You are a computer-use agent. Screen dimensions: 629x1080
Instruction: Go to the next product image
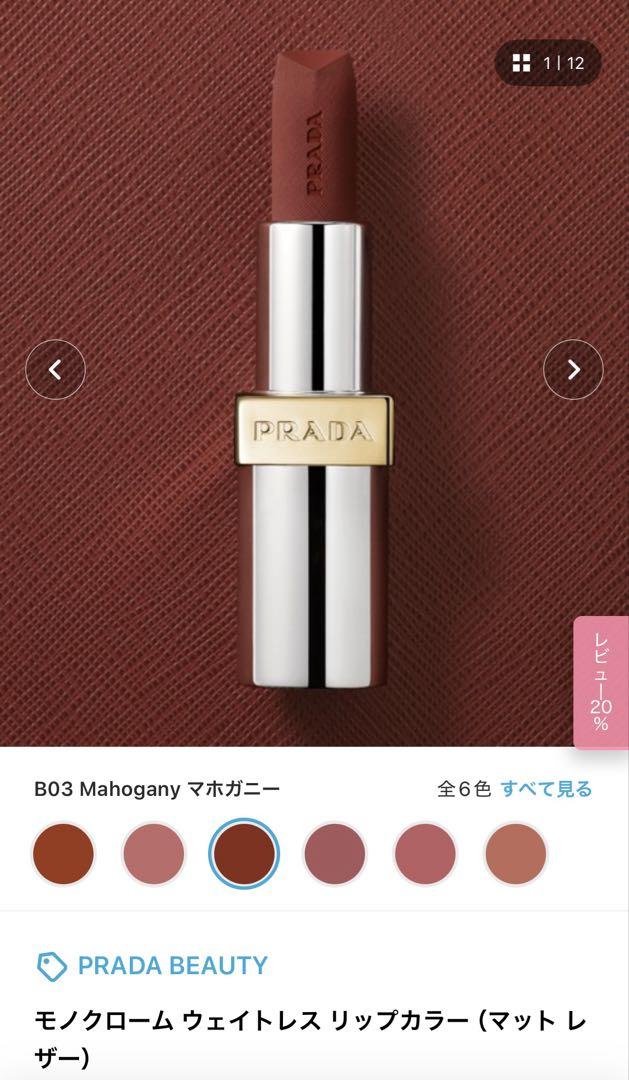pyautogui.click(x=573, y=370)
